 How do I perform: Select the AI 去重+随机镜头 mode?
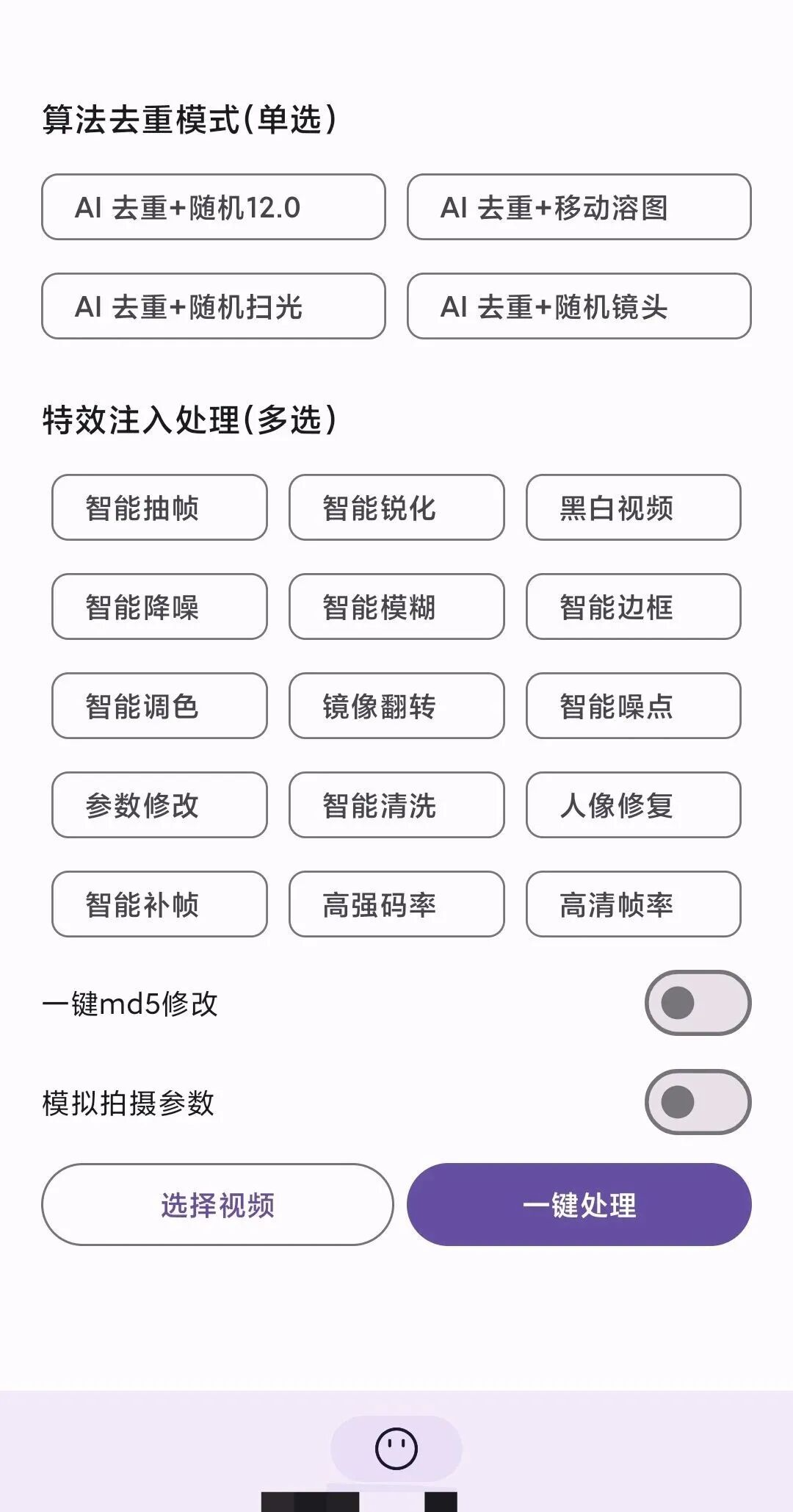579,306
